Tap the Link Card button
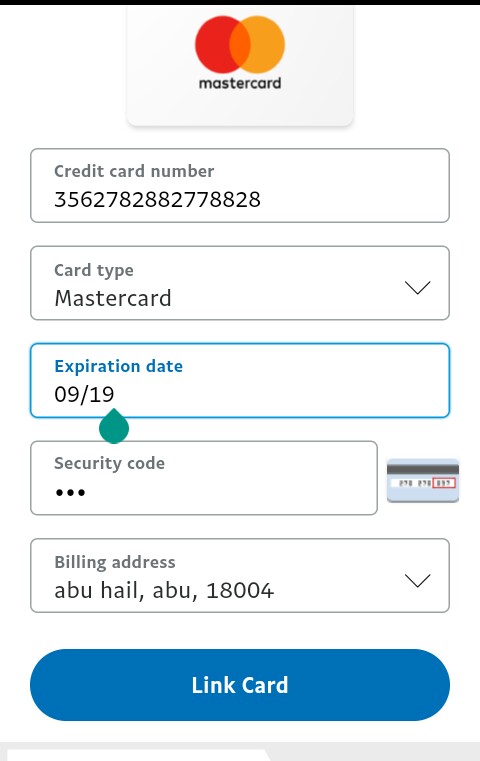The height and width of the screenshot is (761, 480). coord(240,685)
